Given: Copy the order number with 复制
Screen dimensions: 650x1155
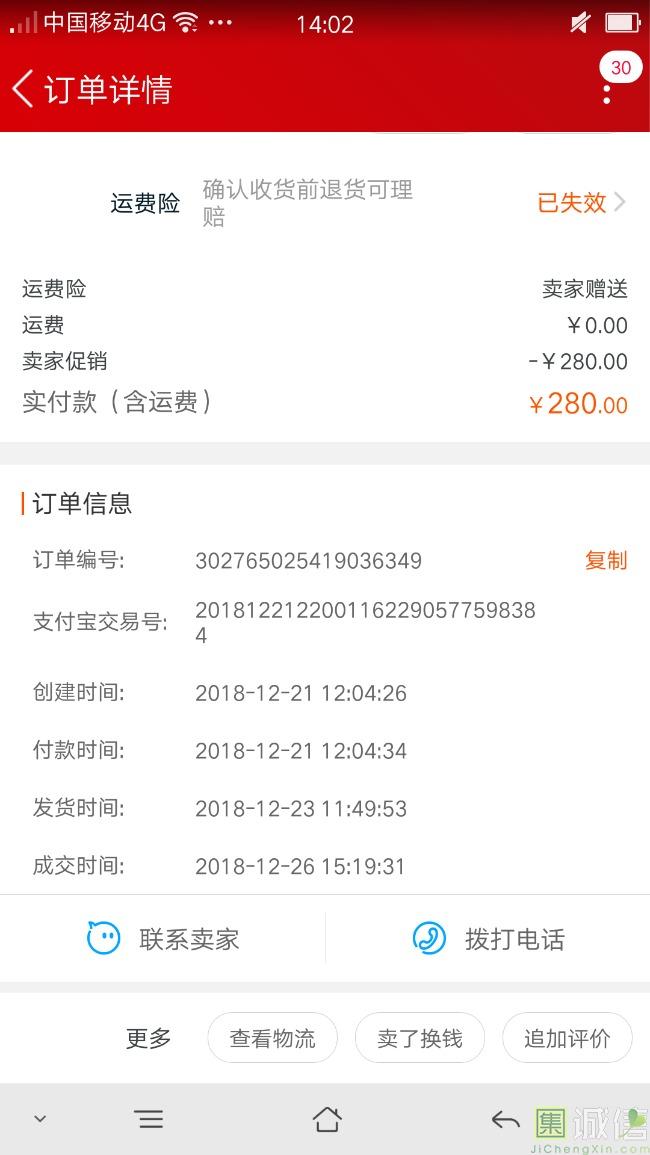Looking at the screenshot, I should pyautogui.click(x=606, y=561).
